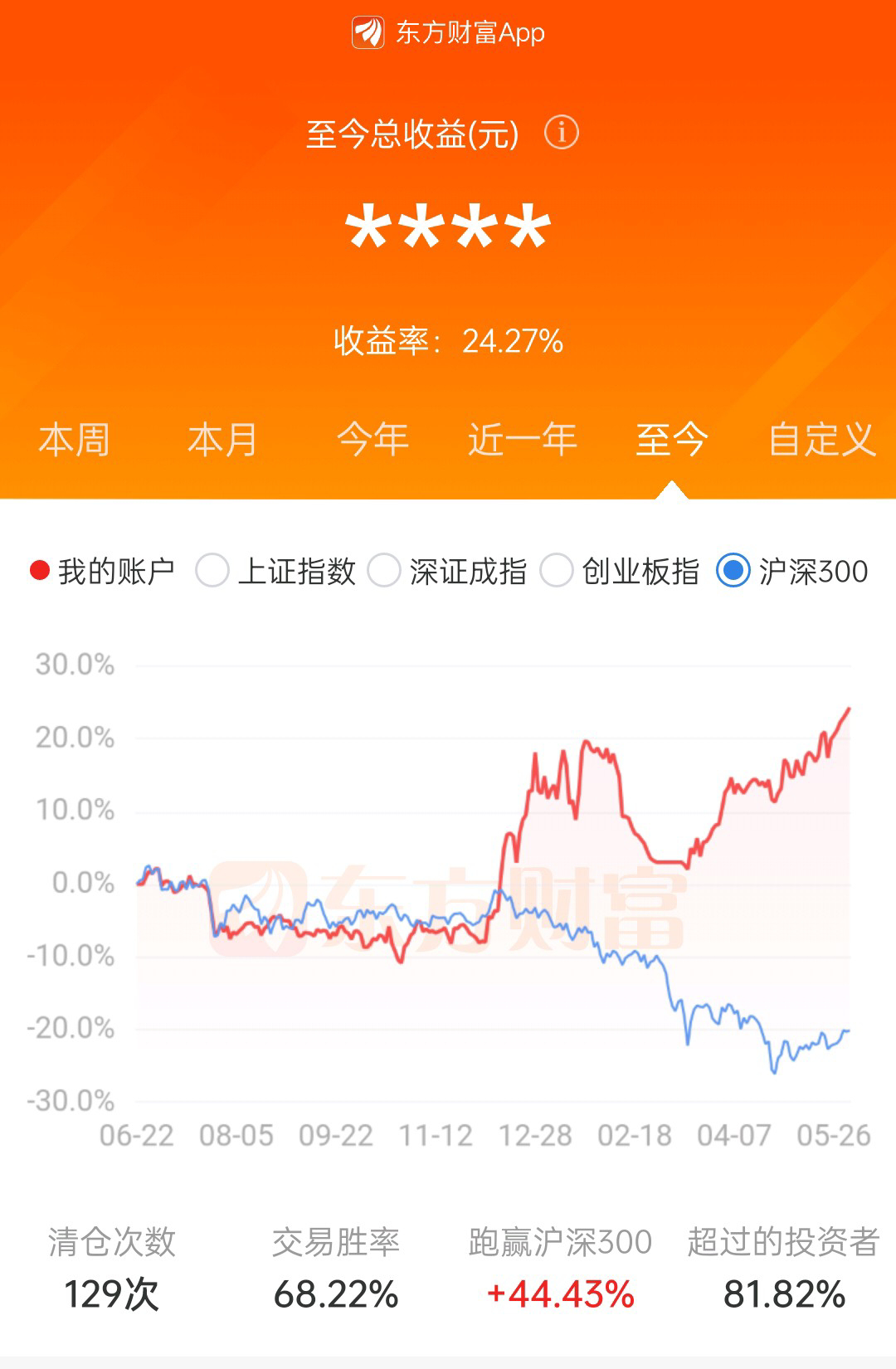Screen dimensions: 896x1369
Task: Select the 今年 period tab
Action: click(x=373, y=439)
